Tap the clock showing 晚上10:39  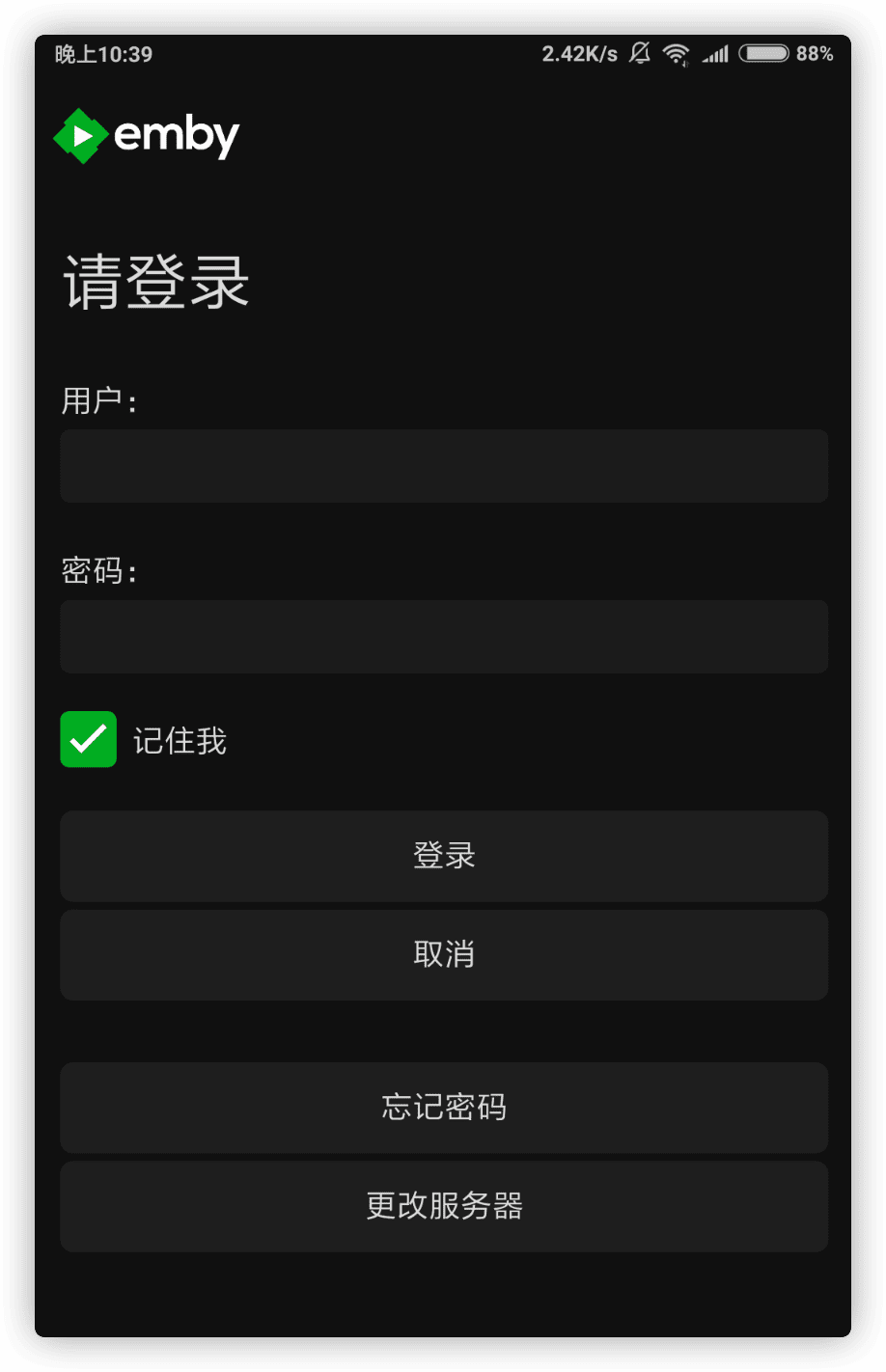101,55
